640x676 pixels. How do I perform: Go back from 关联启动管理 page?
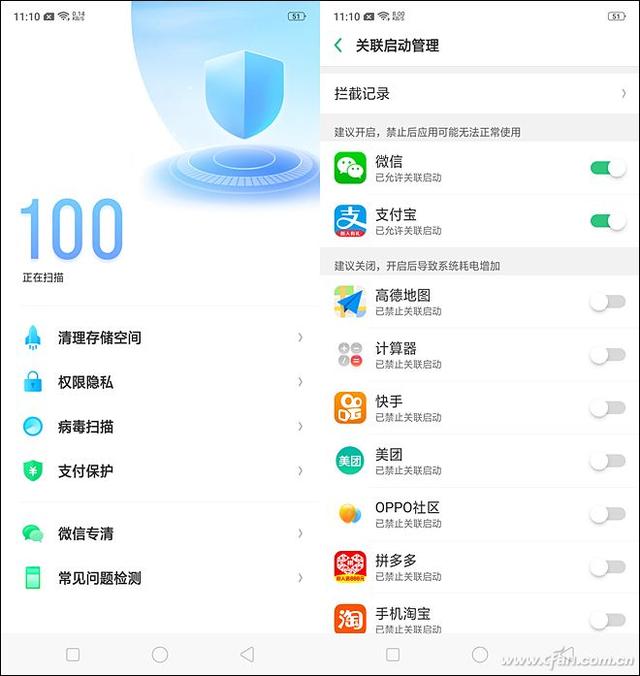(x=338, y=45)
